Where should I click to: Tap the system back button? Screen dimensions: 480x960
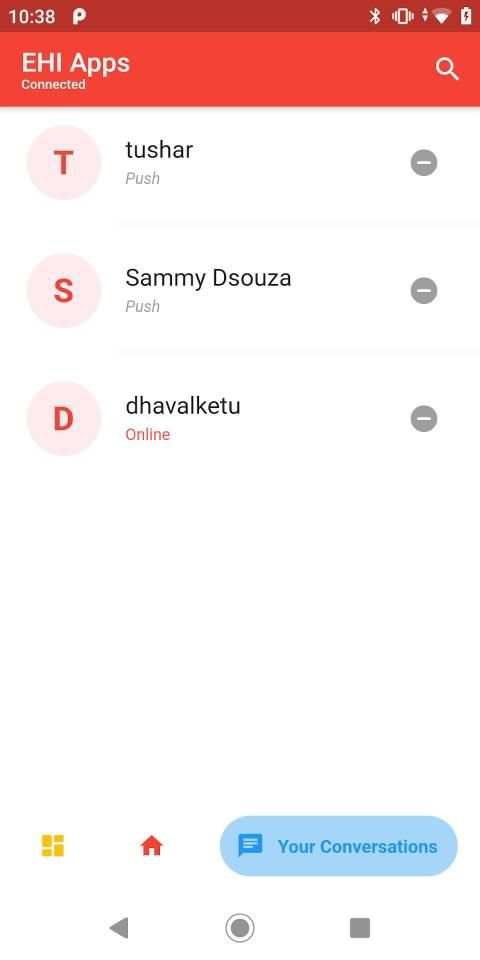click(119, 928)
